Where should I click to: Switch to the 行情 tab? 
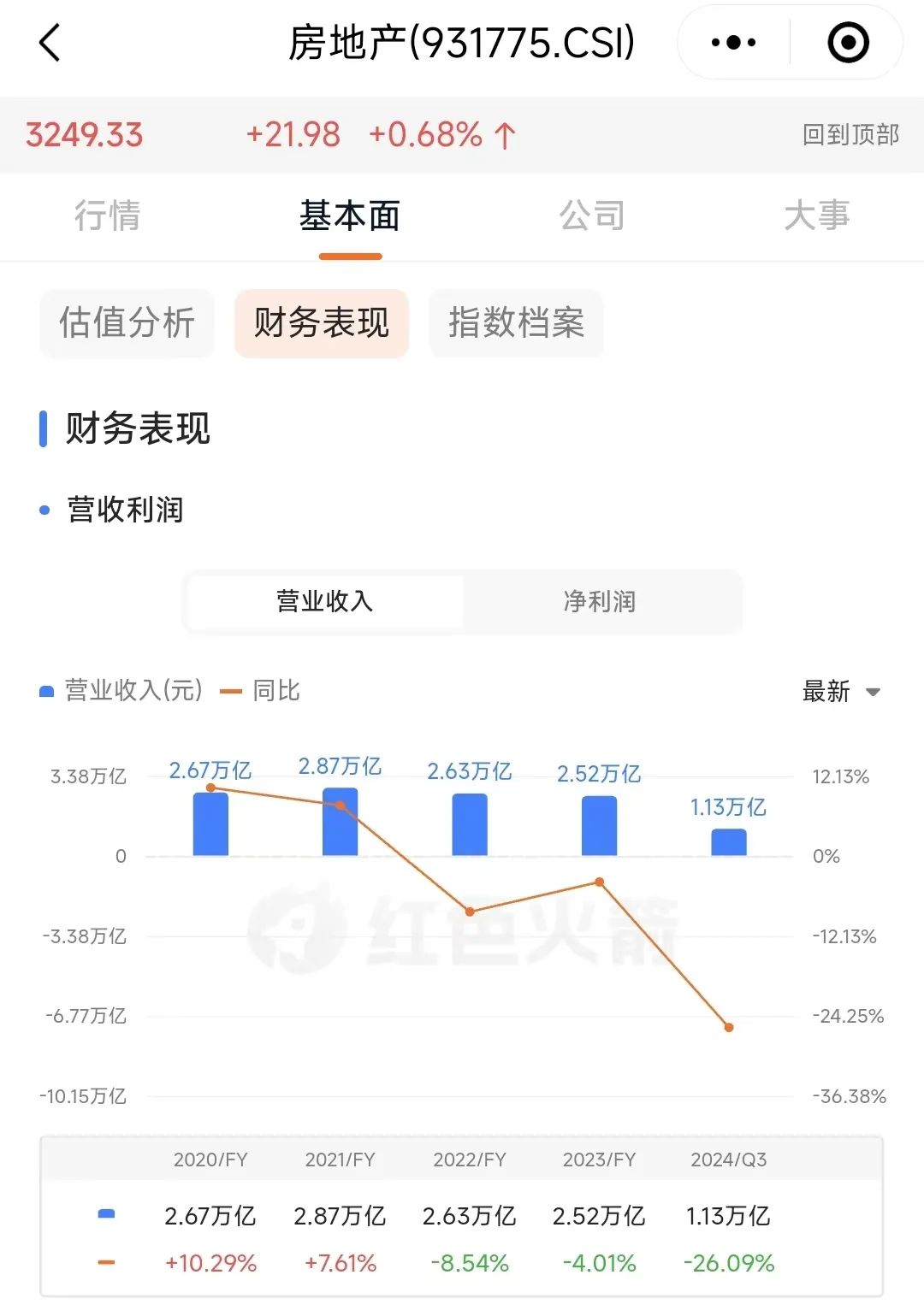107,215
